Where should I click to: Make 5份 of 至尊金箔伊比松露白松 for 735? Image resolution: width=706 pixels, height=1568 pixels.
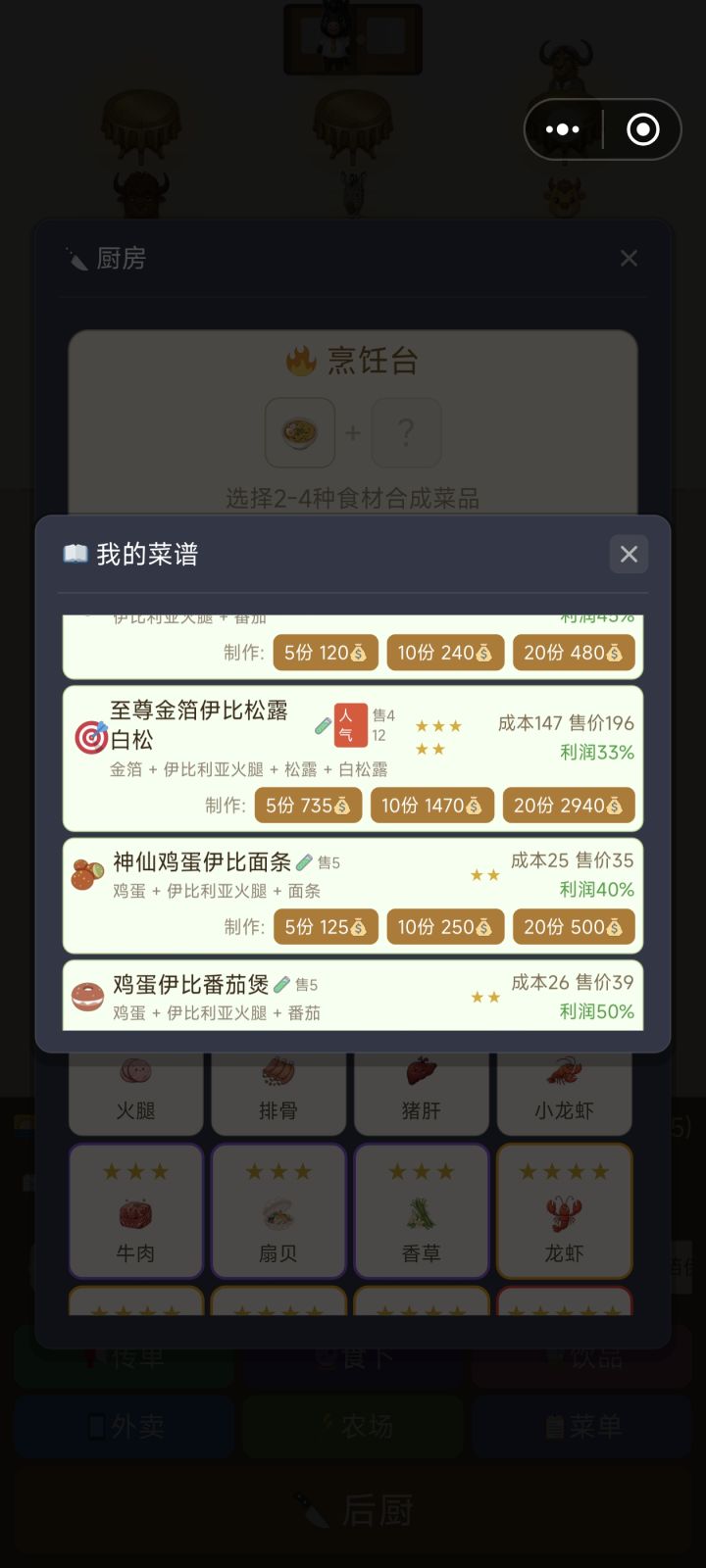[x=307, y=805]
